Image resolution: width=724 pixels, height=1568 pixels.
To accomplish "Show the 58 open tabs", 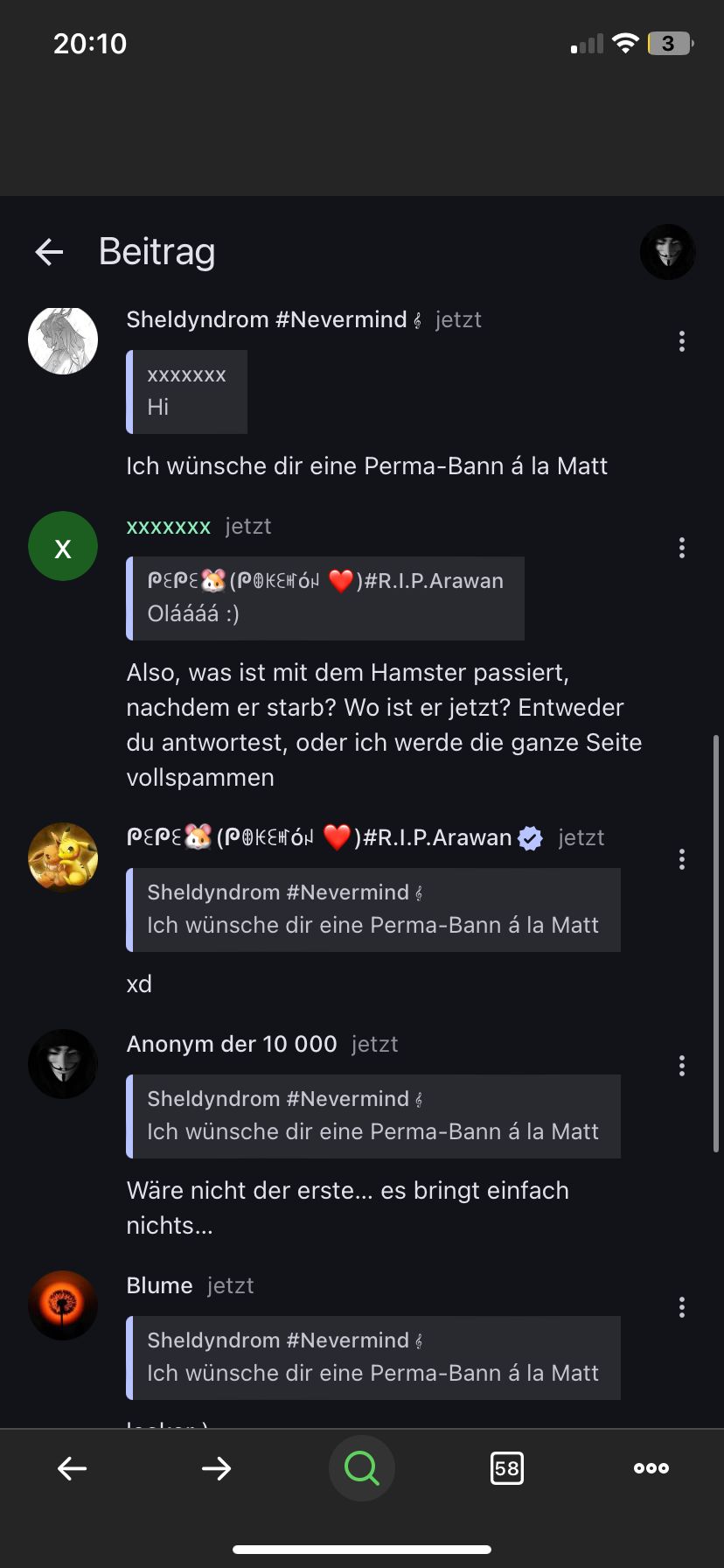I will (507, 1468).
